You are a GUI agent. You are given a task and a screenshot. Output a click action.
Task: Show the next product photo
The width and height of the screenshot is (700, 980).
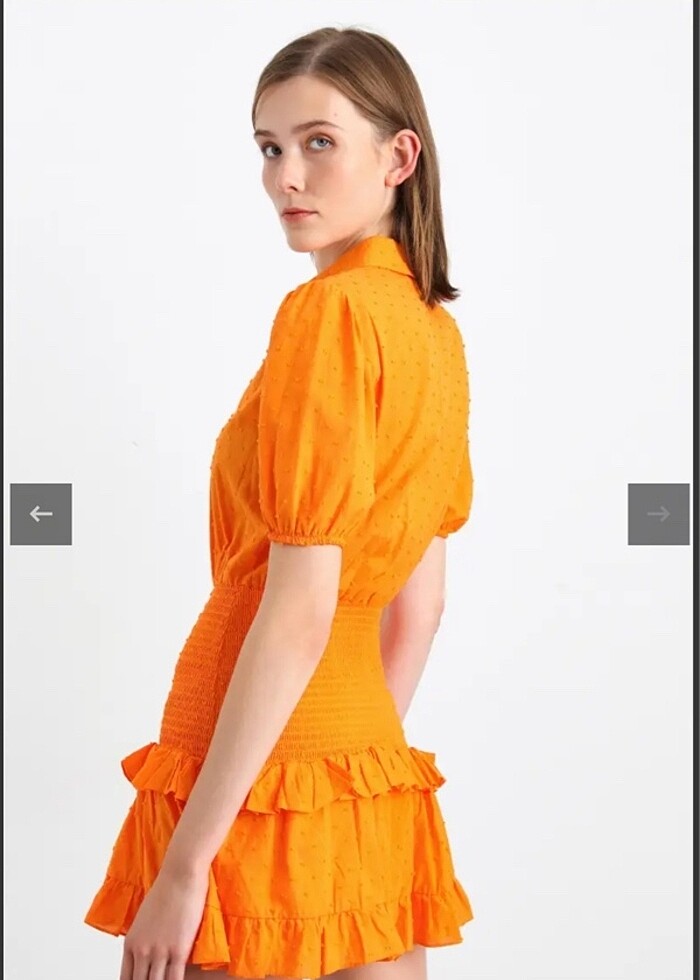click(x=658, y=514)
